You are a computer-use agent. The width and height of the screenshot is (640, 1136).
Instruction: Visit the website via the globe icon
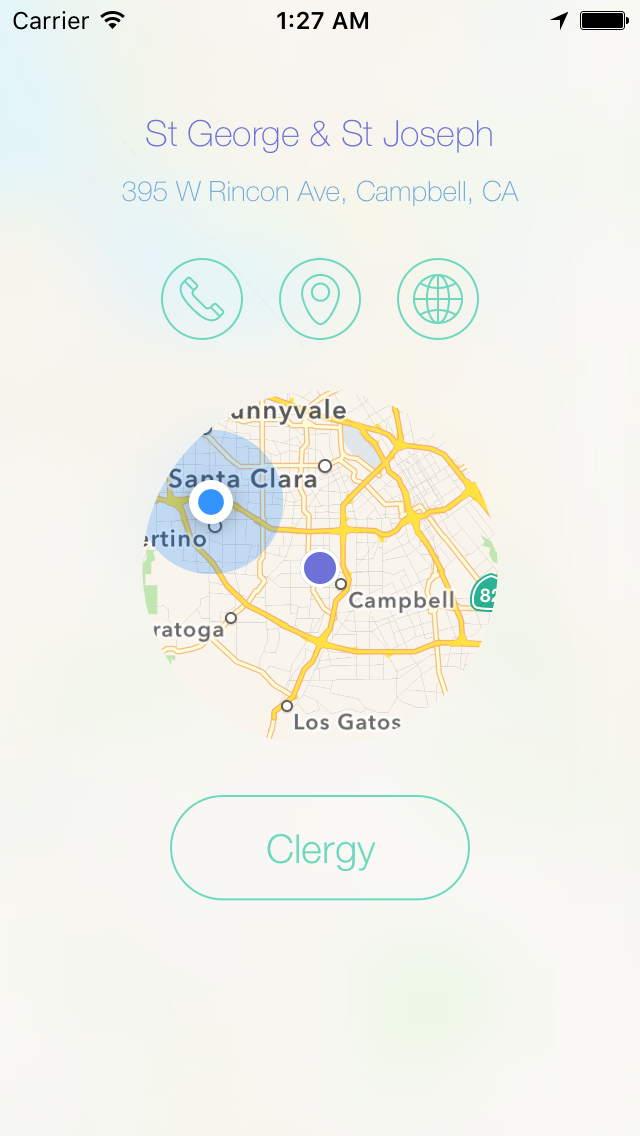[438, 298]
